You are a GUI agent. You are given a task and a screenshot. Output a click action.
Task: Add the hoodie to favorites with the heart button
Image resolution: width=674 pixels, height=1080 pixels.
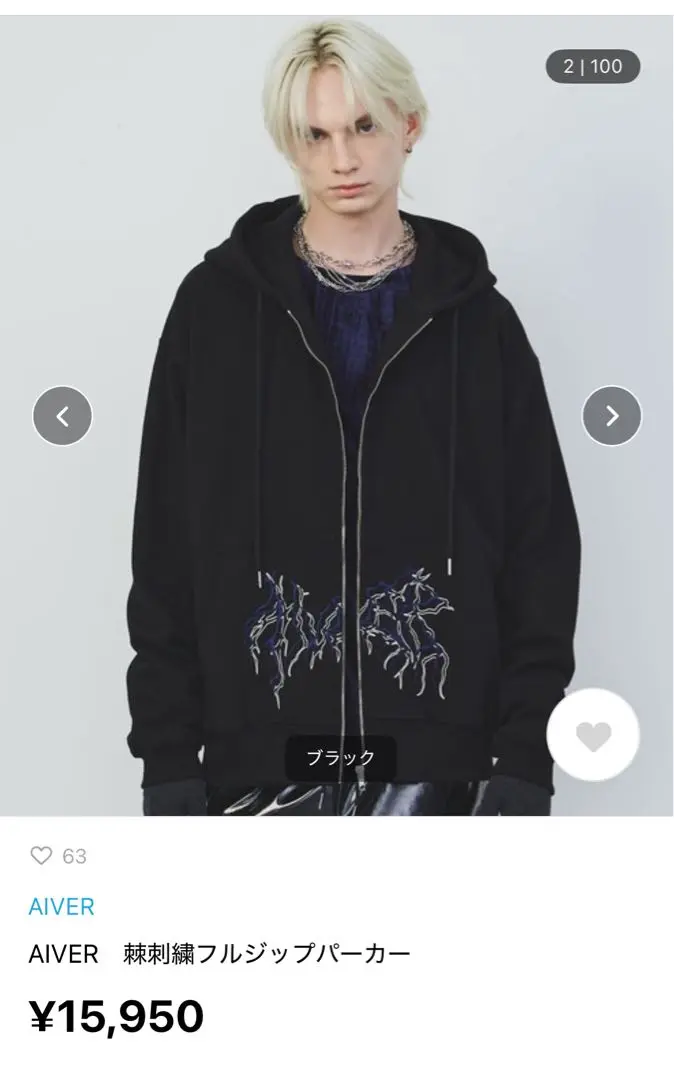[593, 735]
